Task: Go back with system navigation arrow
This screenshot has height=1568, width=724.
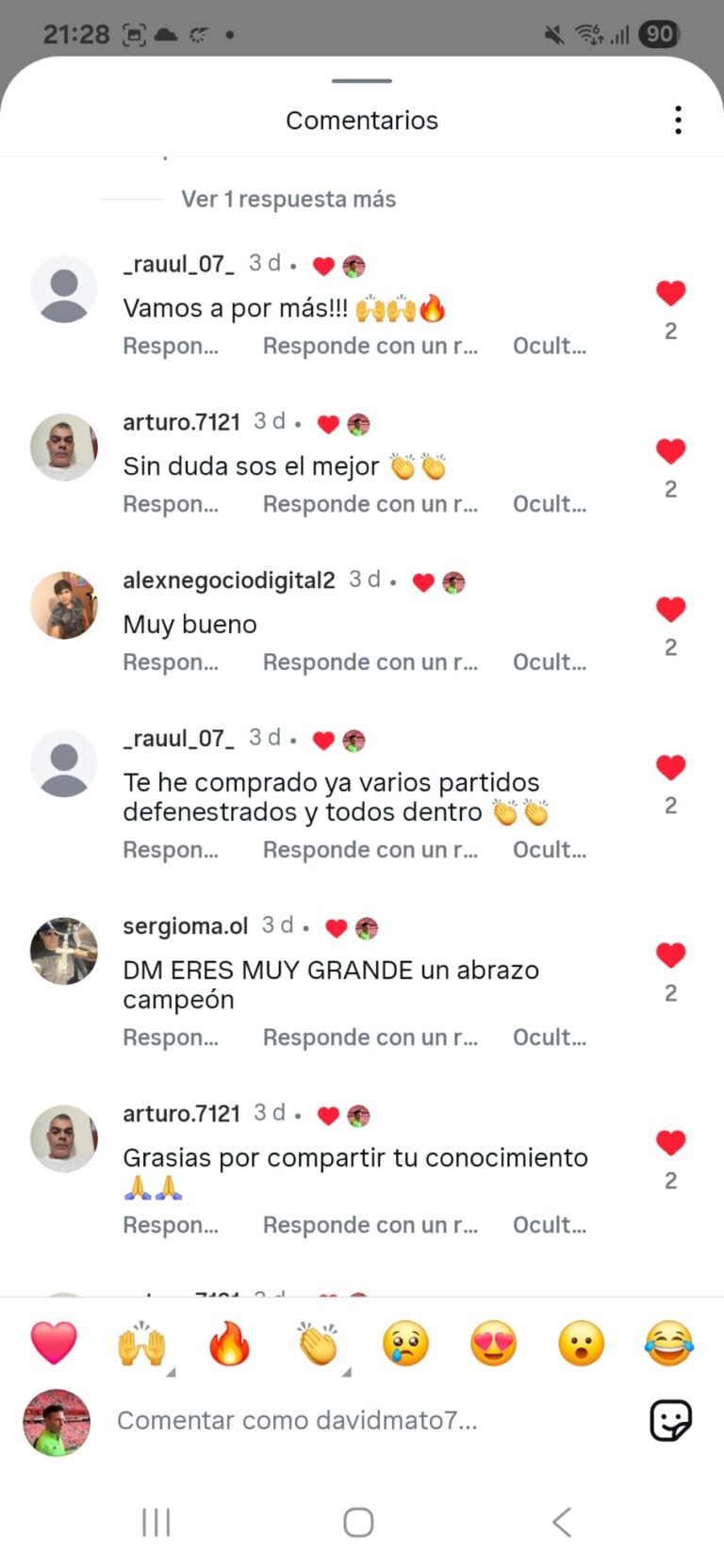Action: click(x=561, y=1522)
